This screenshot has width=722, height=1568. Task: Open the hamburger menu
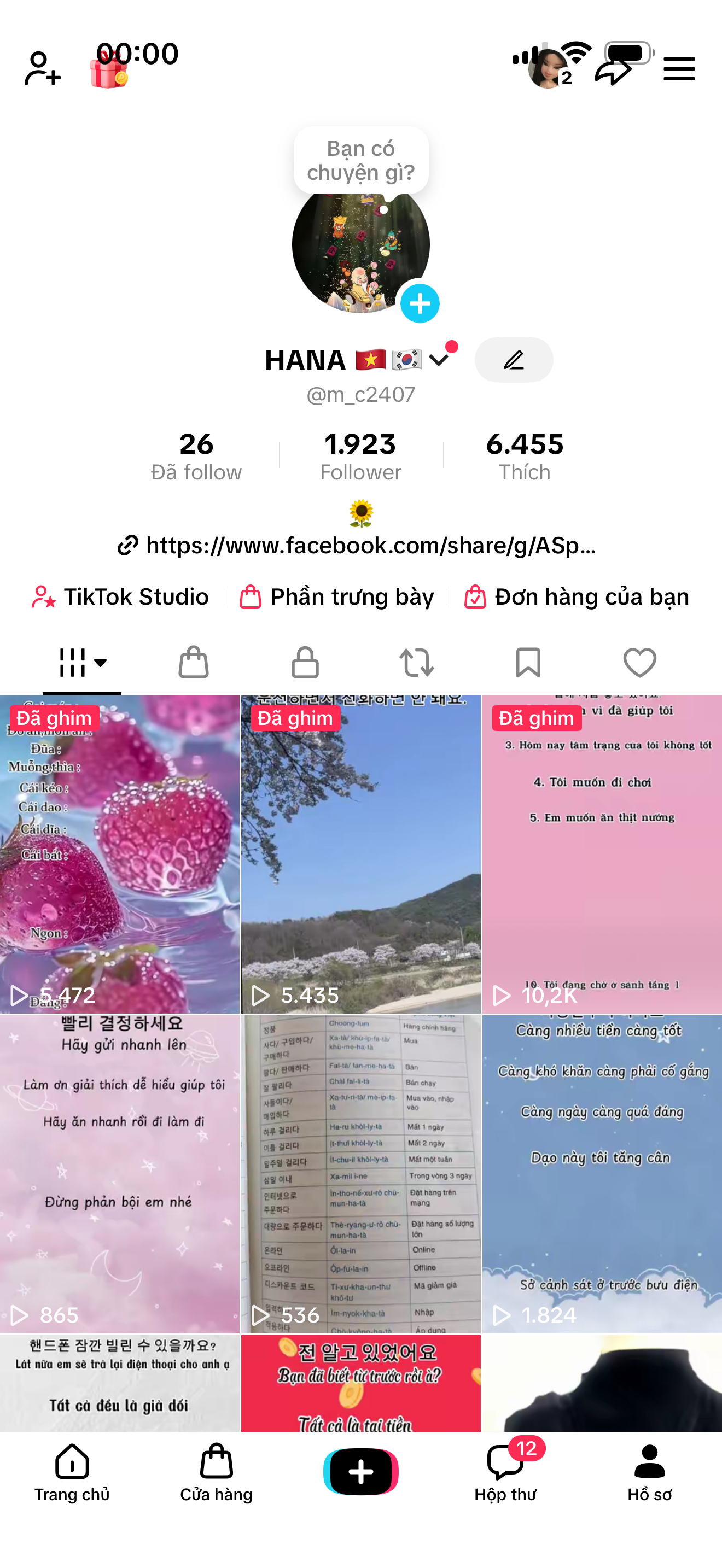point(679,69)
